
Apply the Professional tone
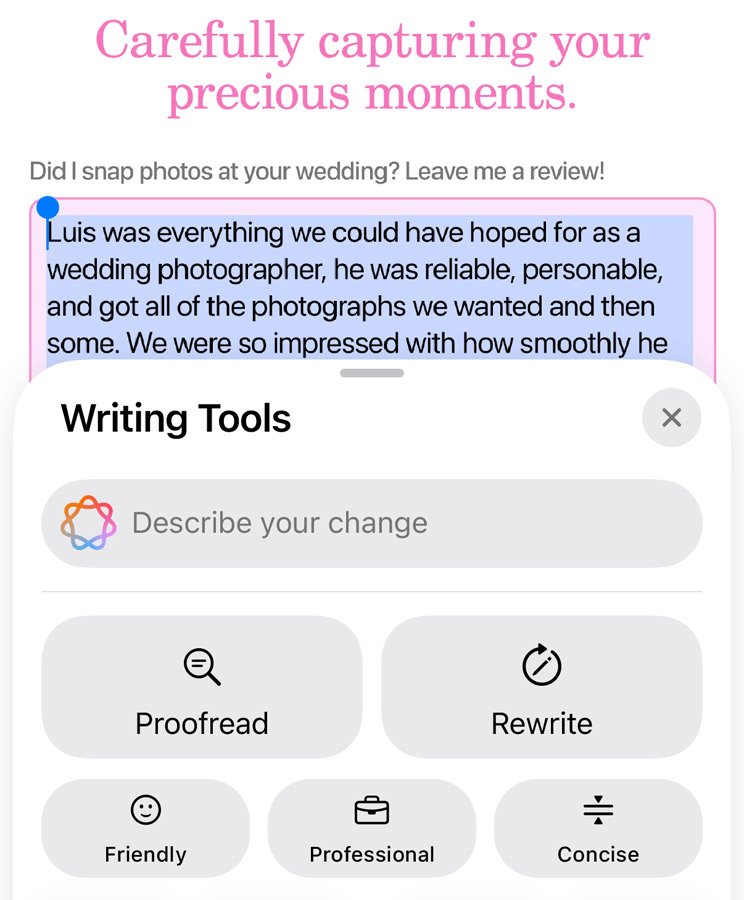click(x=371, y=828)
